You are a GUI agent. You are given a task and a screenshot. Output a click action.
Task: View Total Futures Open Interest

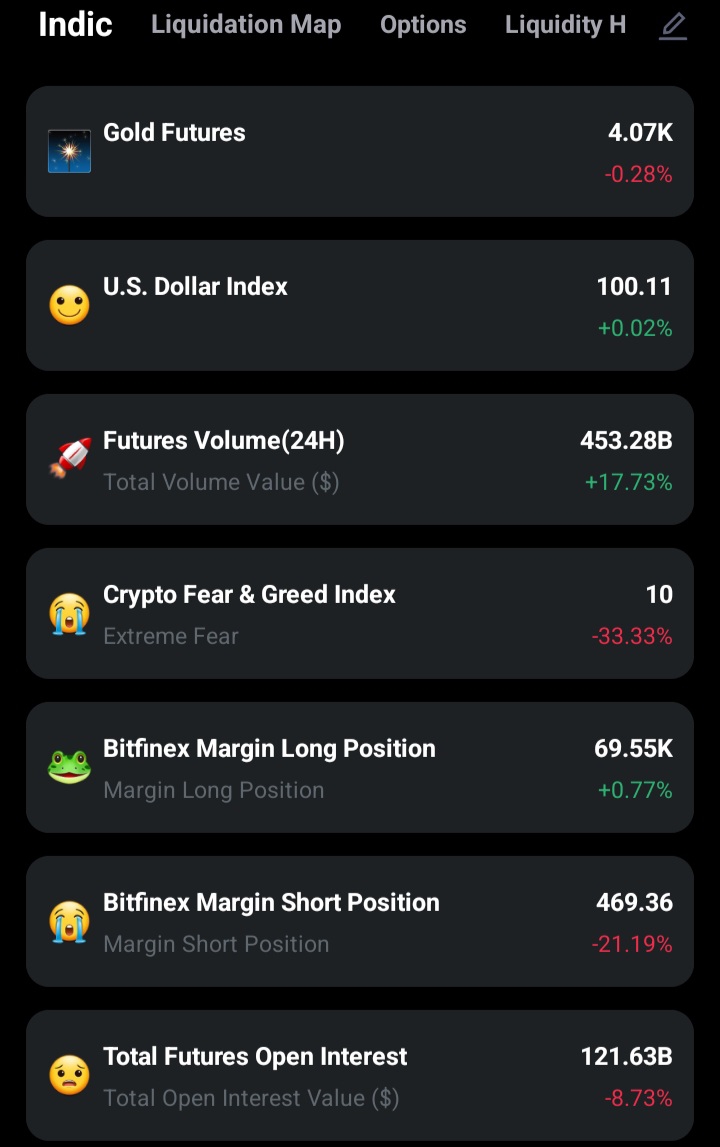[359, 1075]
